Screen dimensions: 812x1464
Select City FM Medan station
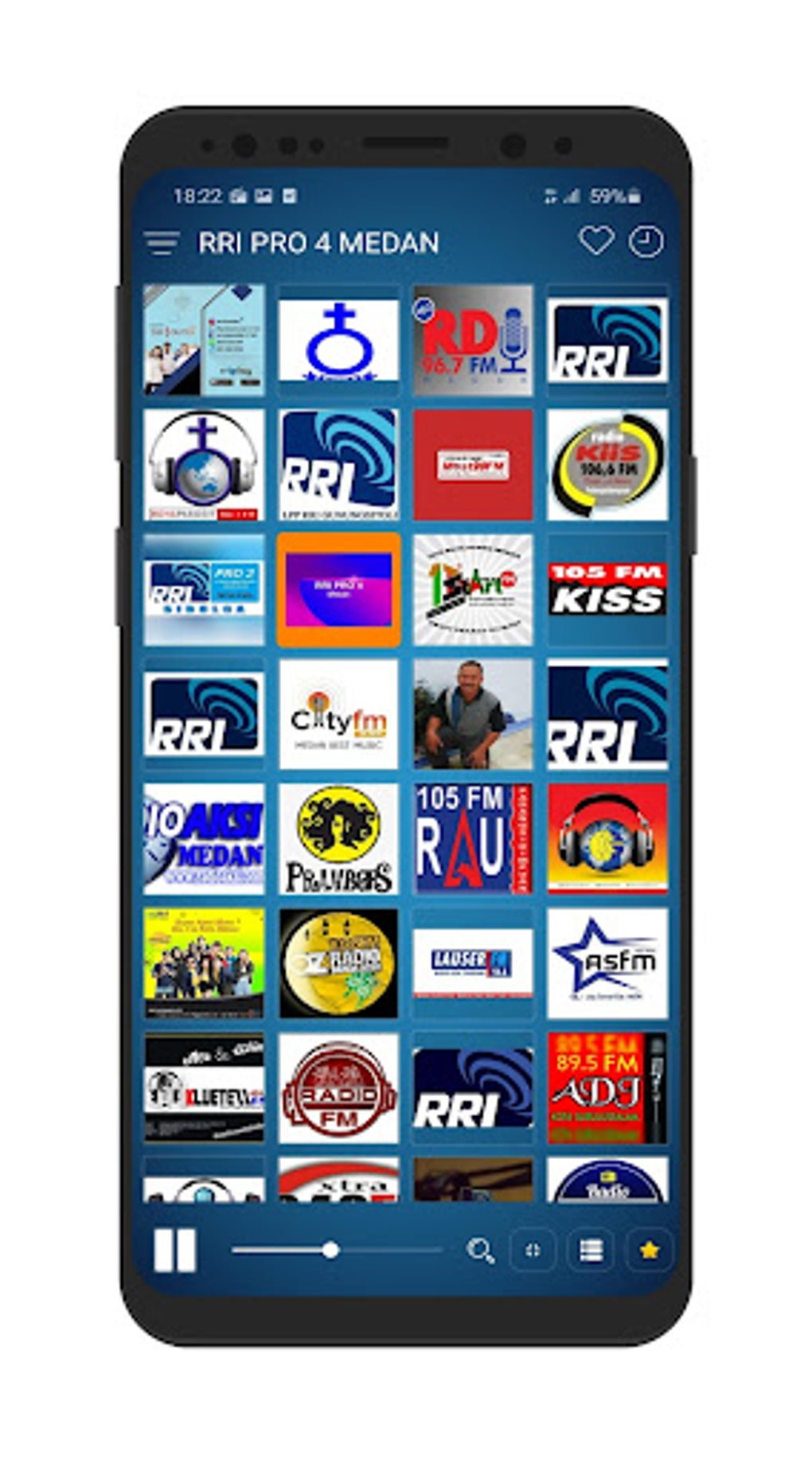pyautogui.click(x=338, y=714)
